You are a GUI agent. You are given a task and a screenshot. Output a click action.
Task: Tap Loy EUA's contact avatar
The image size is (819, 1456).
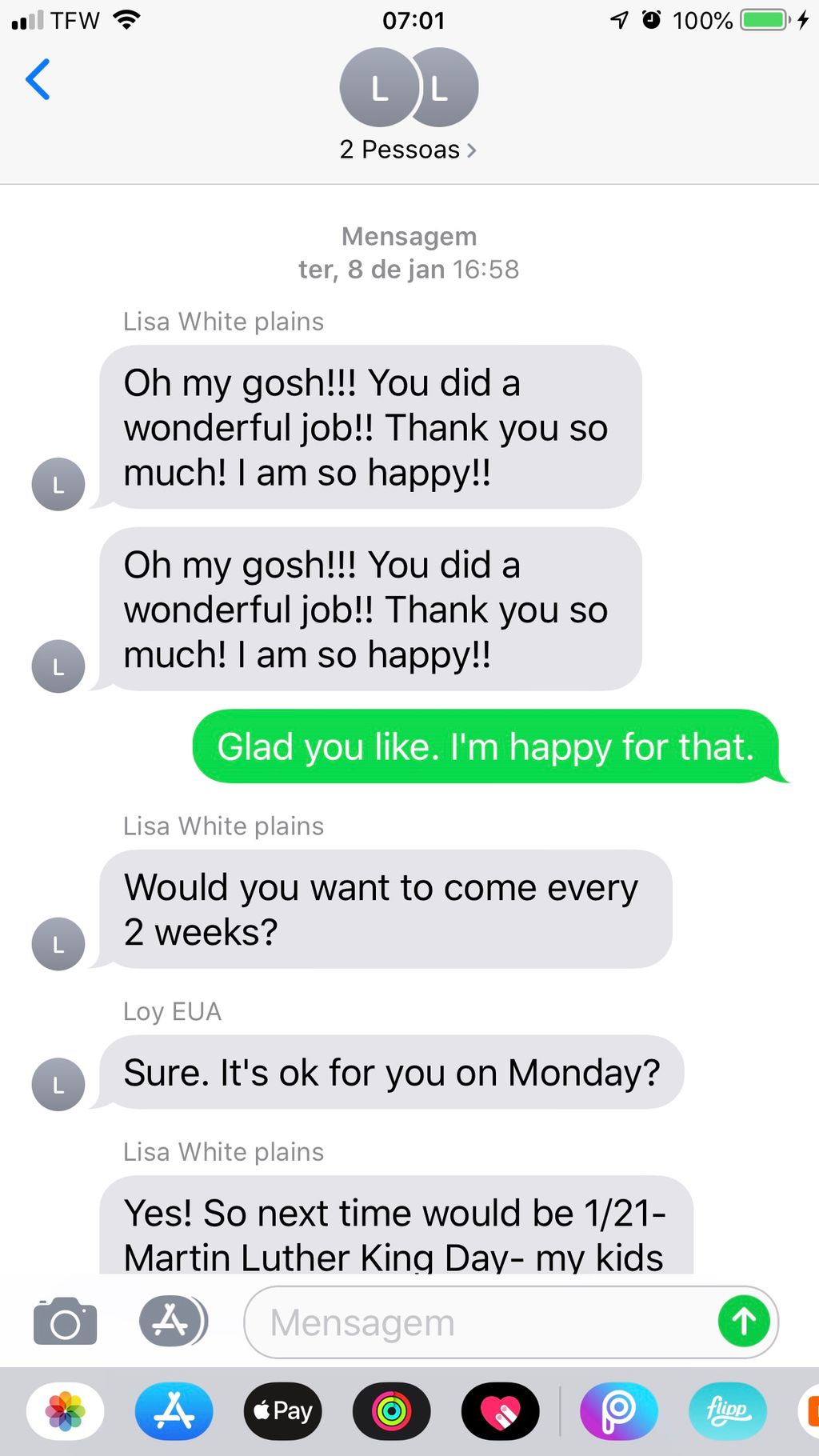click(x=58, y=1085)
